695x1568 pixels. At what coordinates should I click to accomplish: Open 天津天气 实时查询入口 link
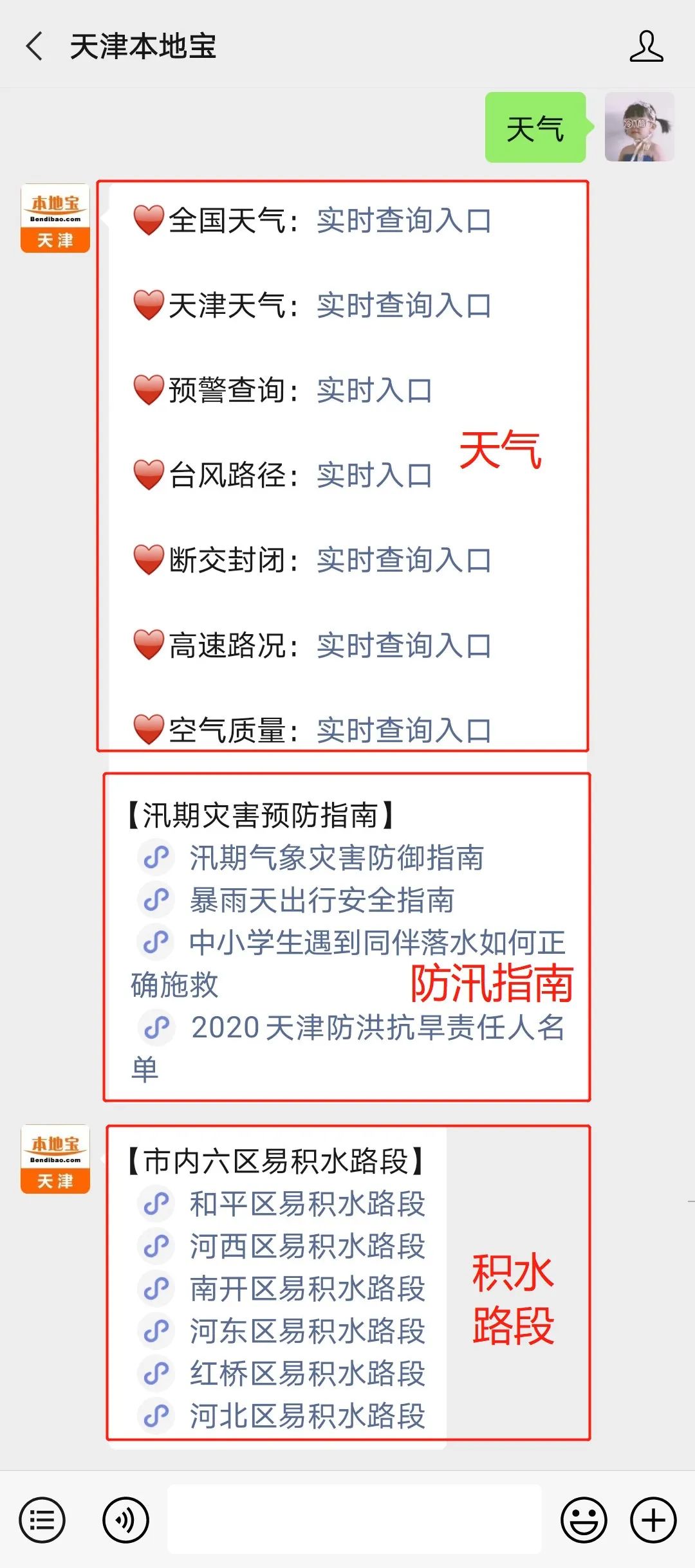pos(403,305)
